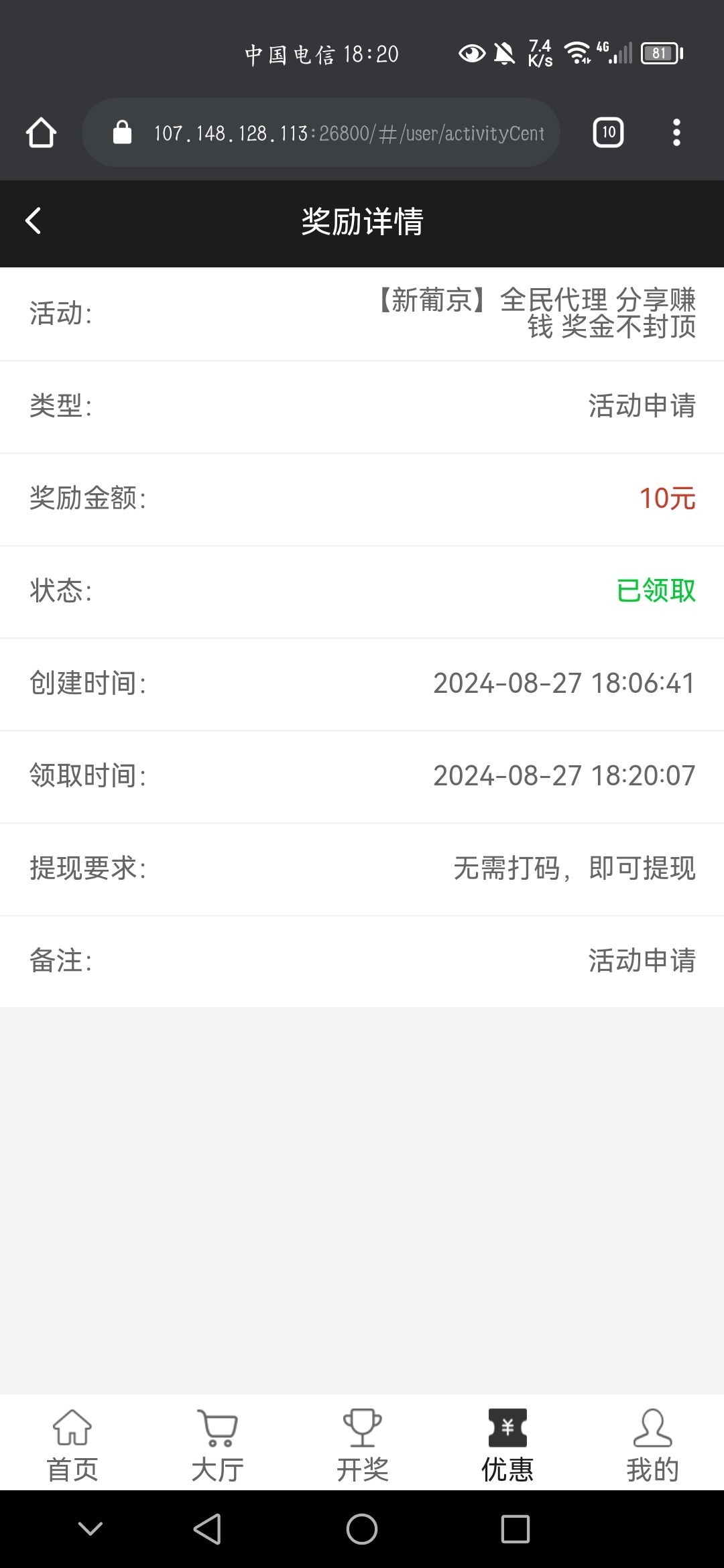Tap the system home button
The image size is (724, 1568).
click(362, 1529)
